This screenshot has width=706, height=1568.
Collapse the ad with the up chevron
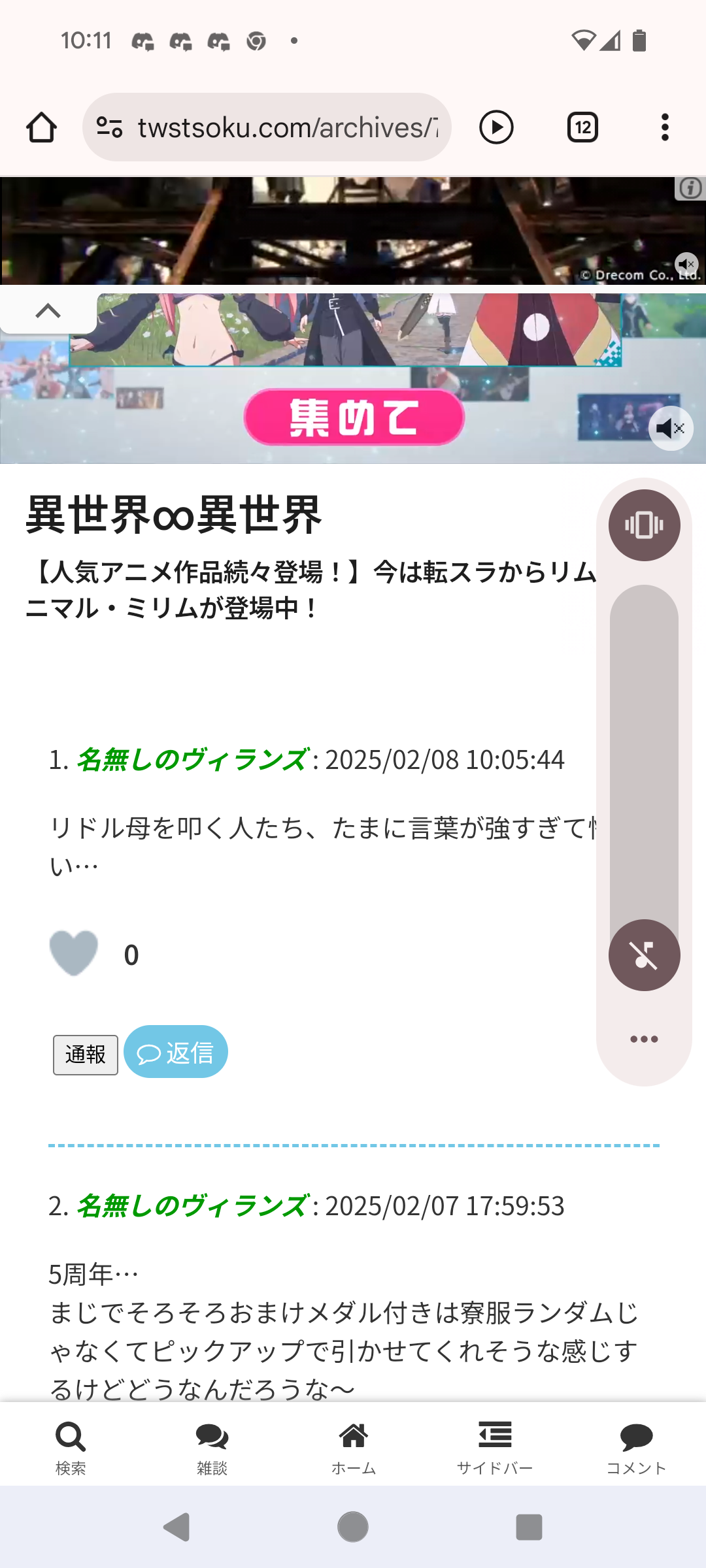[x=48, y=311]
